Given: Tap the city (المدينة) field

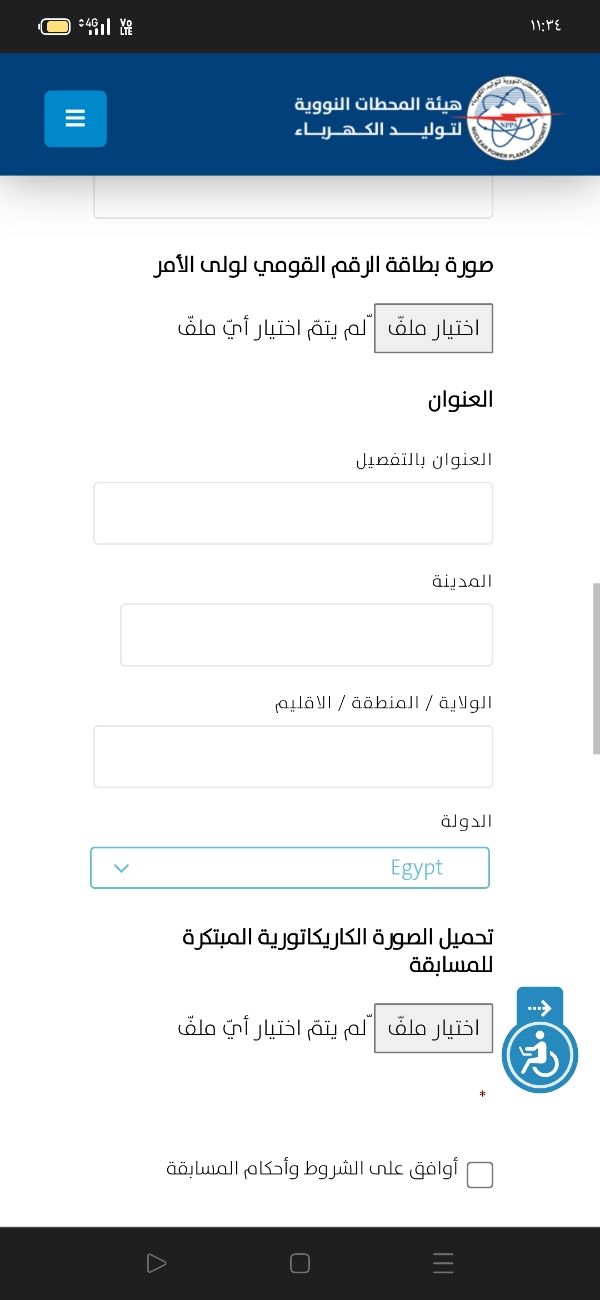Looking at the screenshot, I should click(306, 635).
